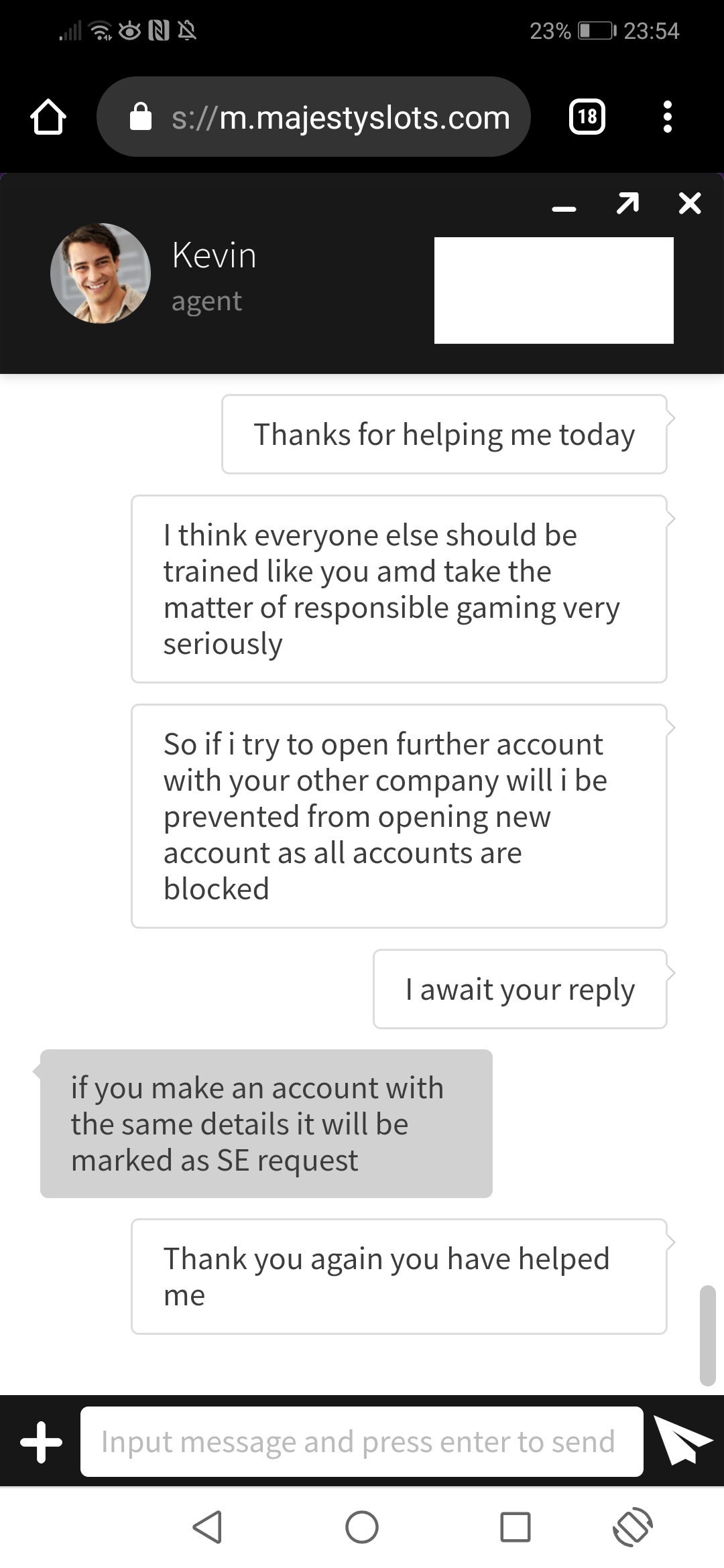Tap the browser home icon
The height and width of the screenshot is (1568, 724).
tap(48, 117)
